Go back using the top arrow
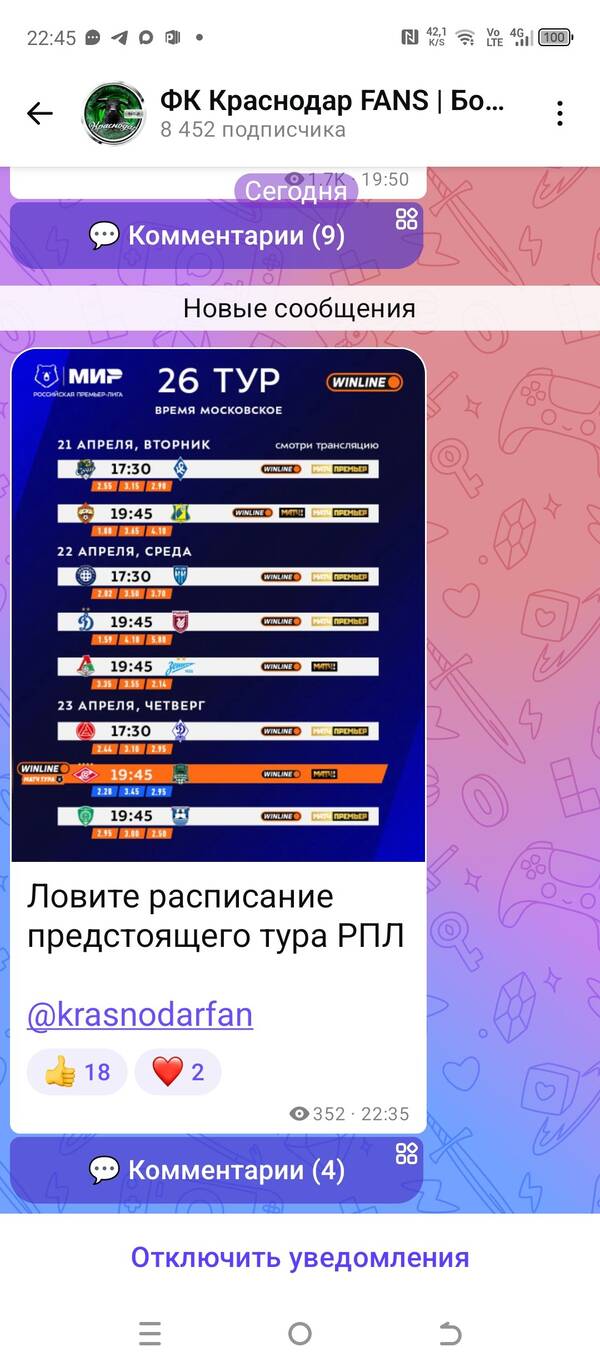 coord(40,114)
